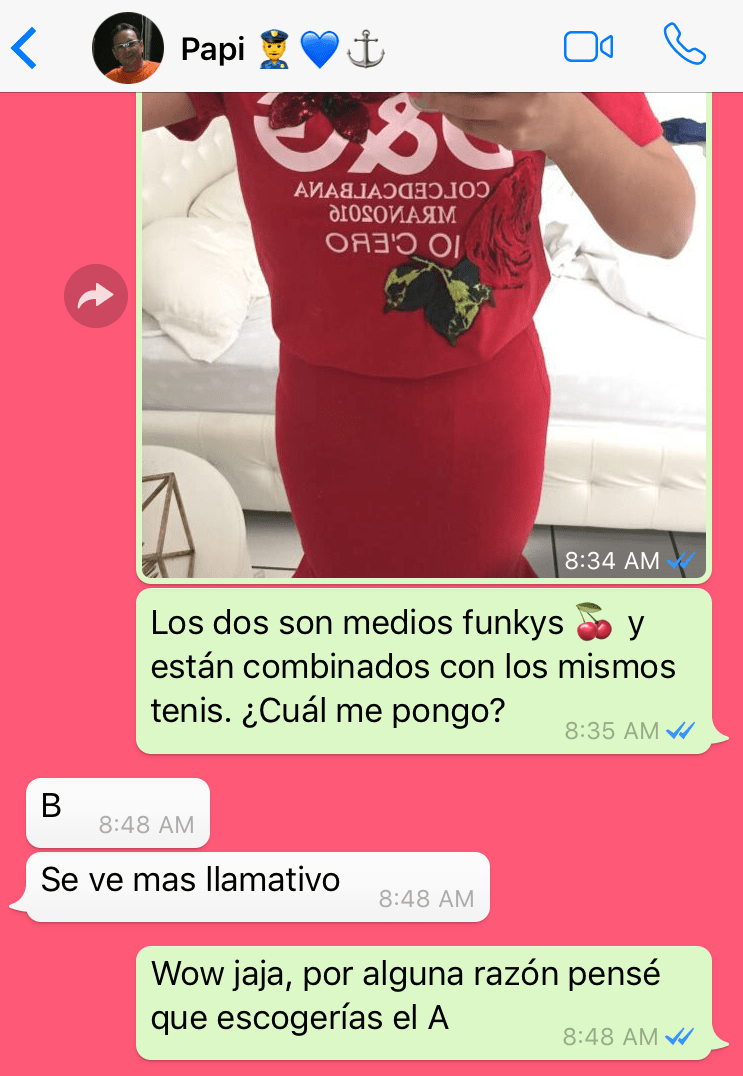The image size is (743, 1076).
Task: Start a voice call with Papi
Action: pos(684,45)
